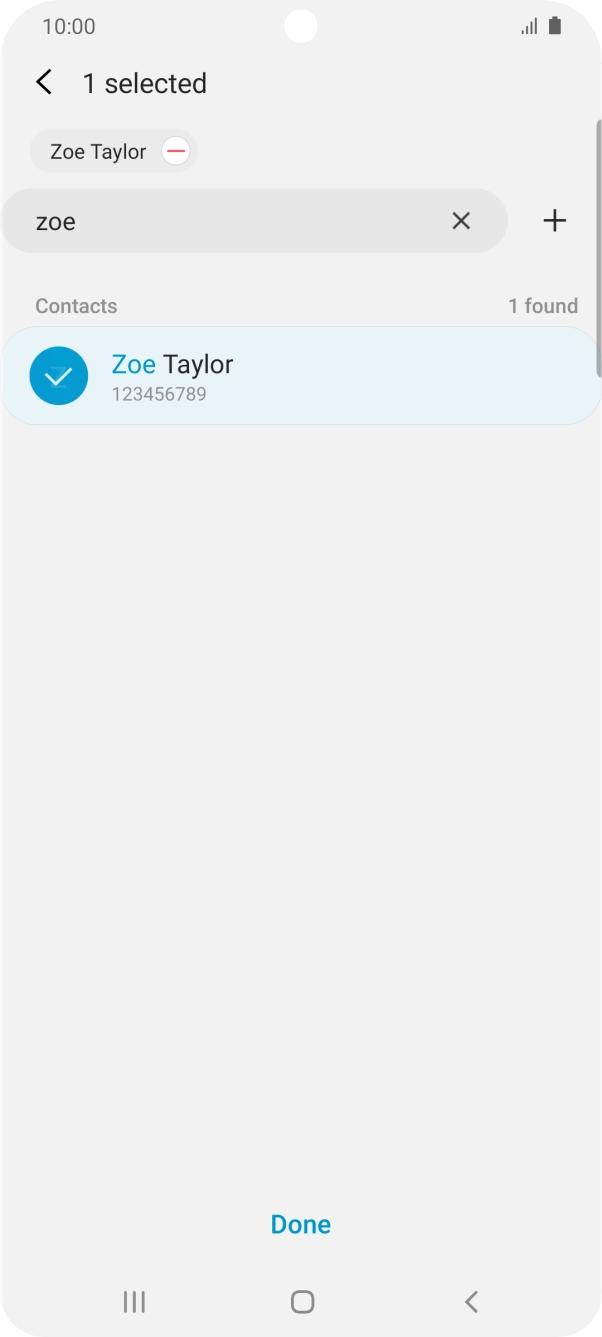Viewport: 602px width, 1337px height.
Task: Go back using the top arrow
Action: pos(44,82)
